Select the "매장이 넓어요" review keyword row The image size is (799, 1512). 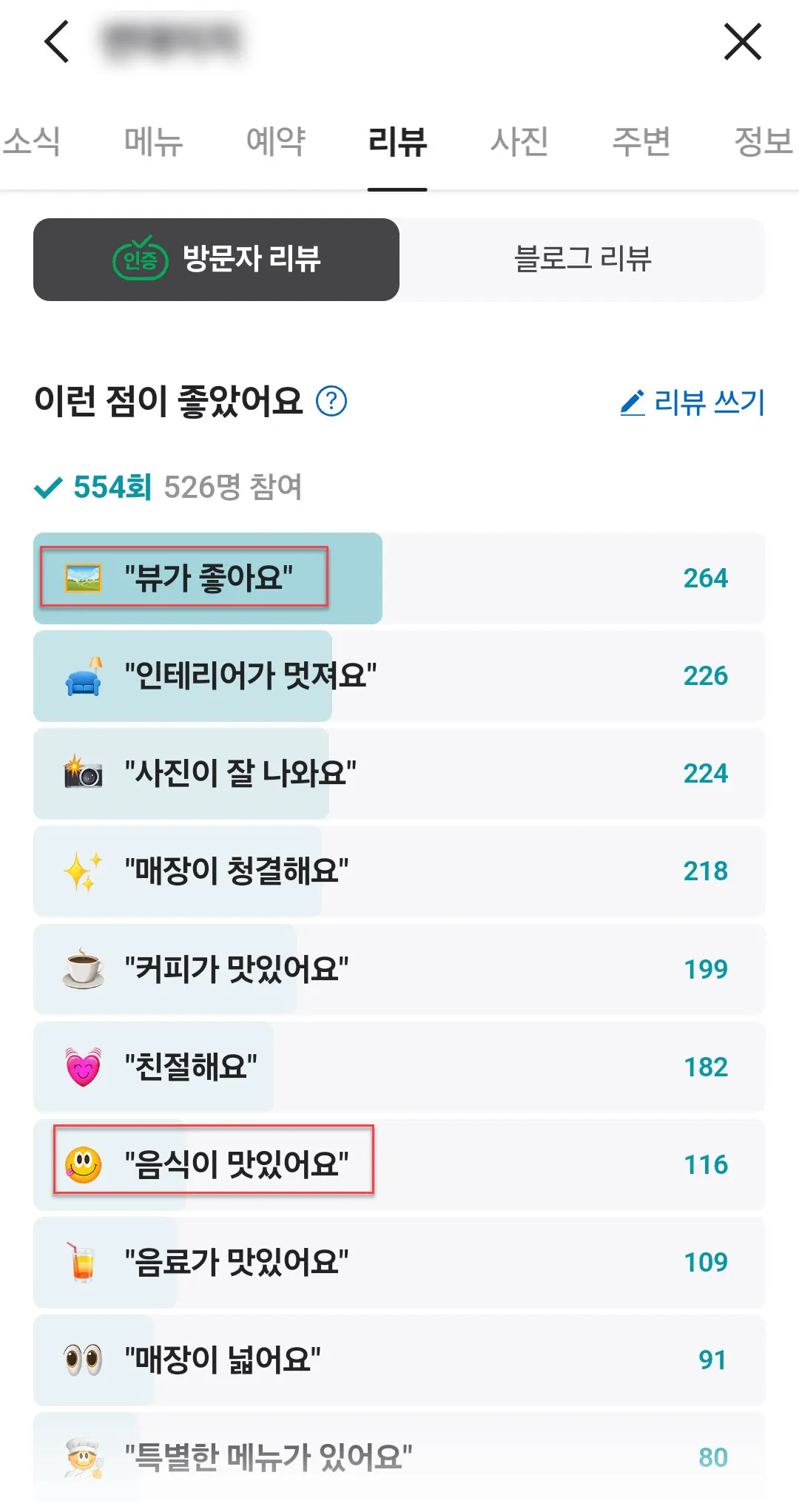click(x=399, y=1358)
